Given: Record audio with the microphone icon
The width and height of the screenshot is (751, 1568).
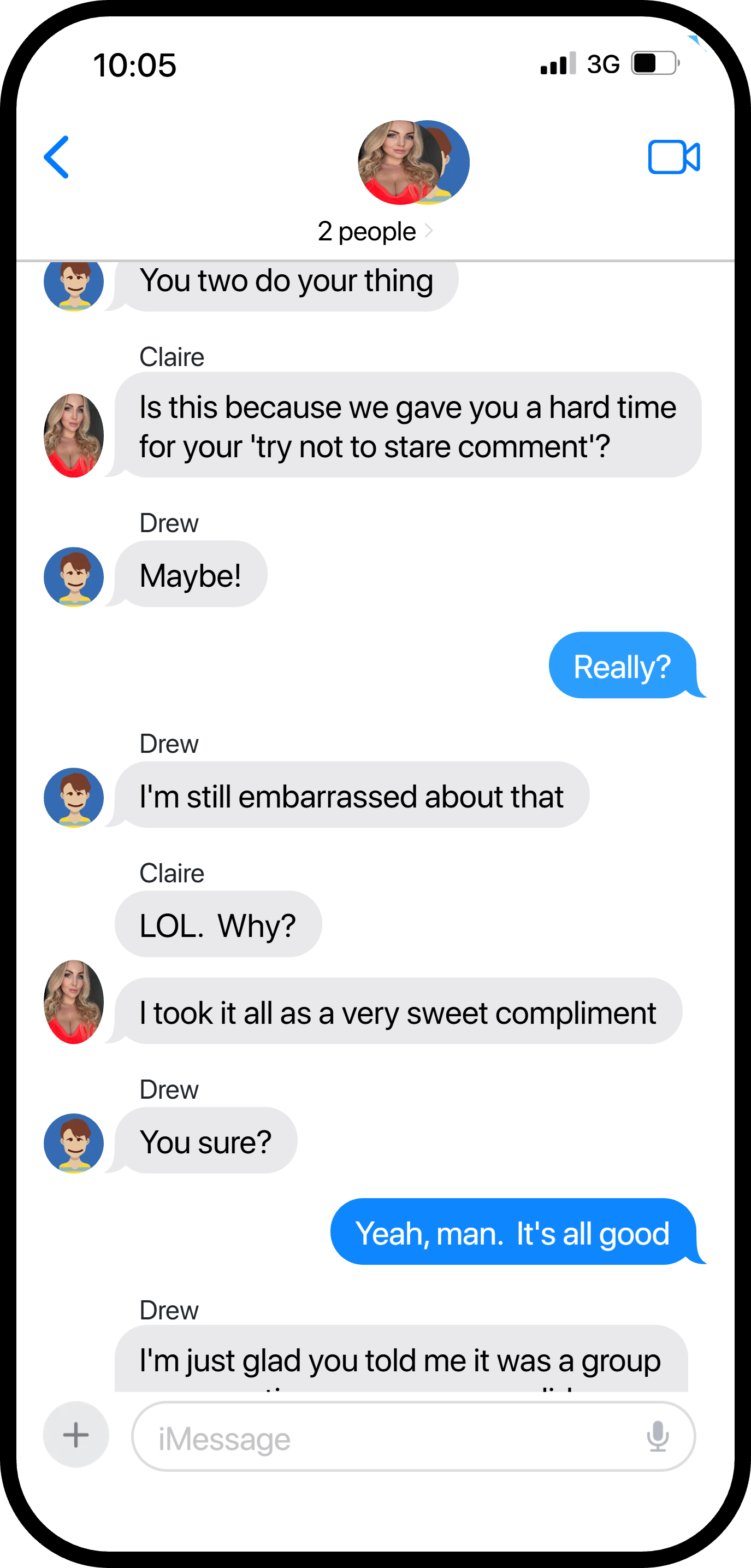Looking at the screenshot, I should point(658,1436).
